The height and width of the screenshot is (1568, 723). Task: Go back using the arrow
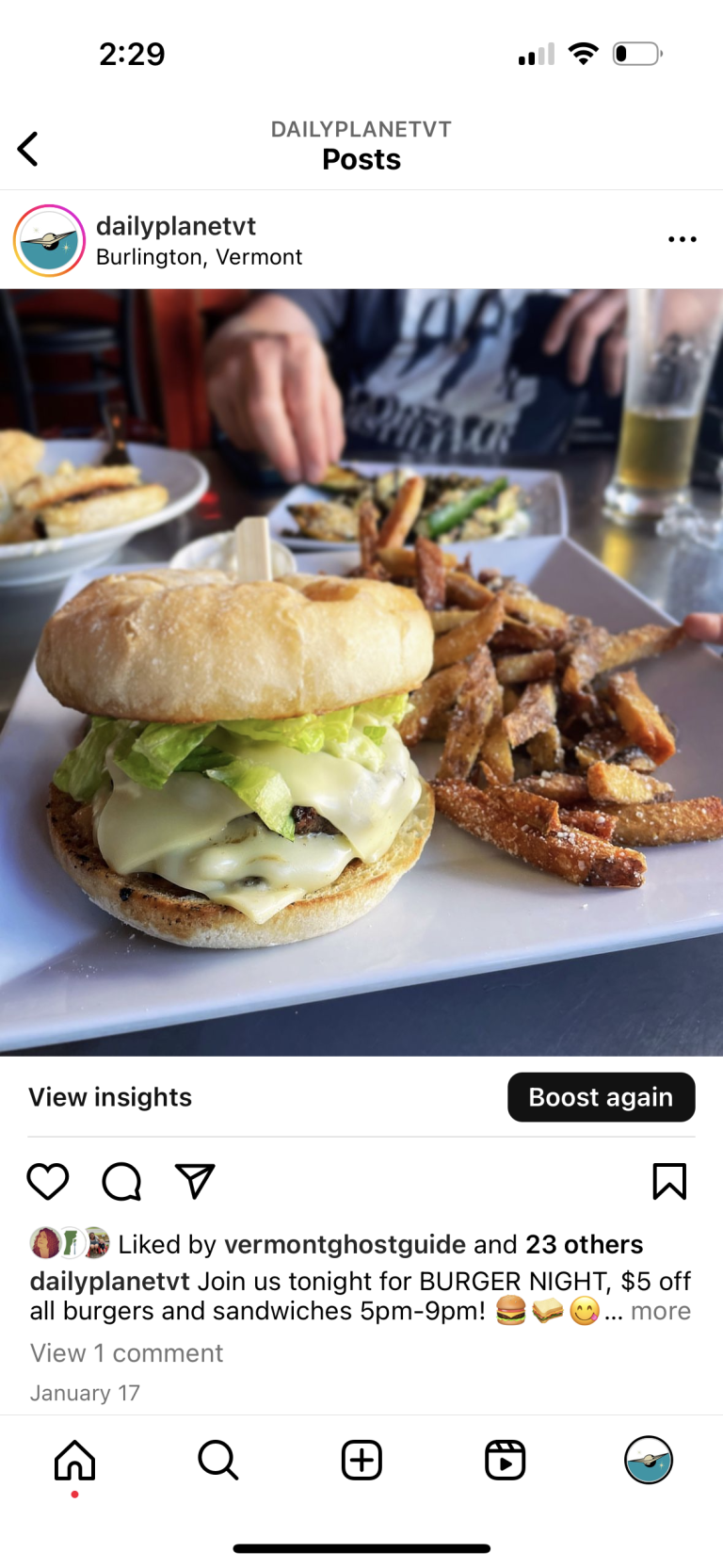click(28, 149)
